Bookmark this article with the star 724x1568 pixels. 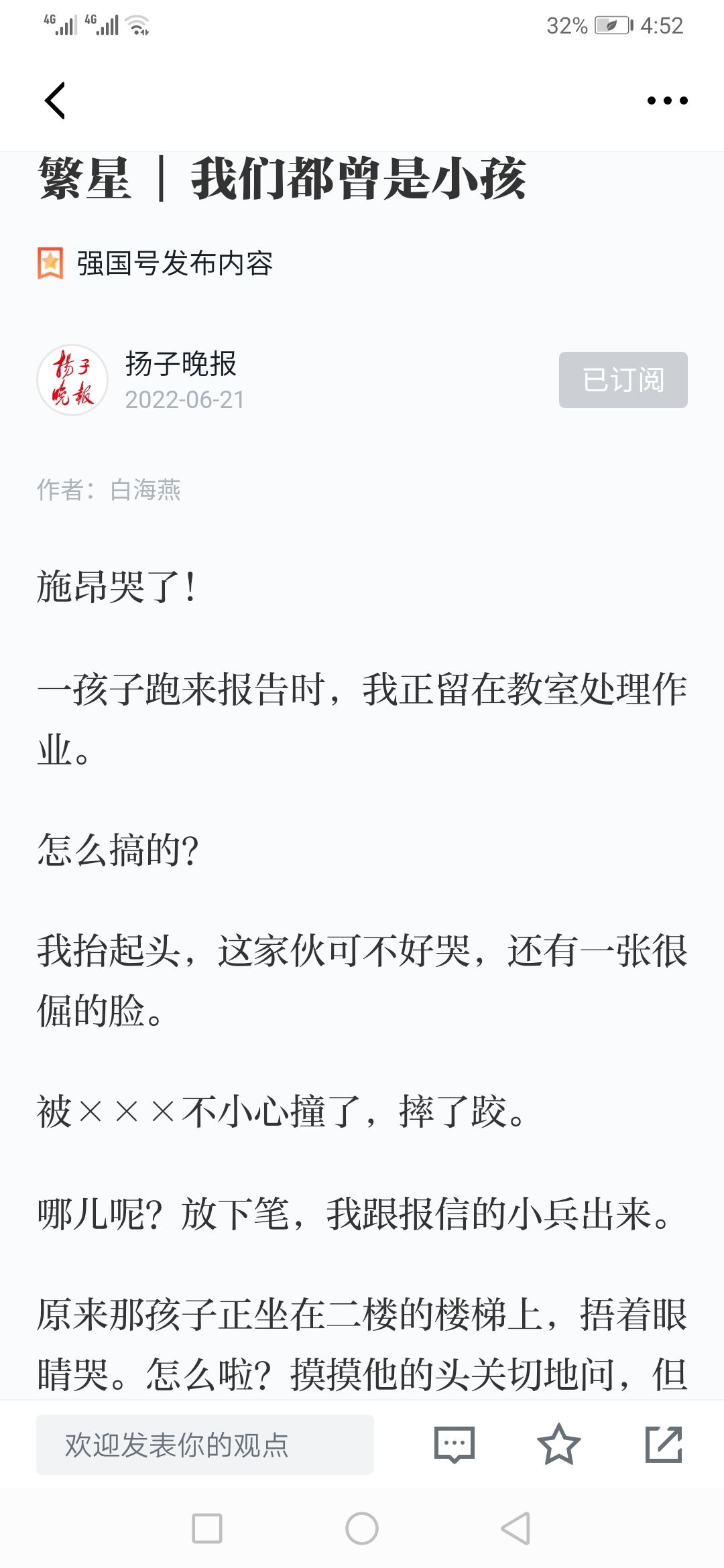click(x=558, y=1445)
